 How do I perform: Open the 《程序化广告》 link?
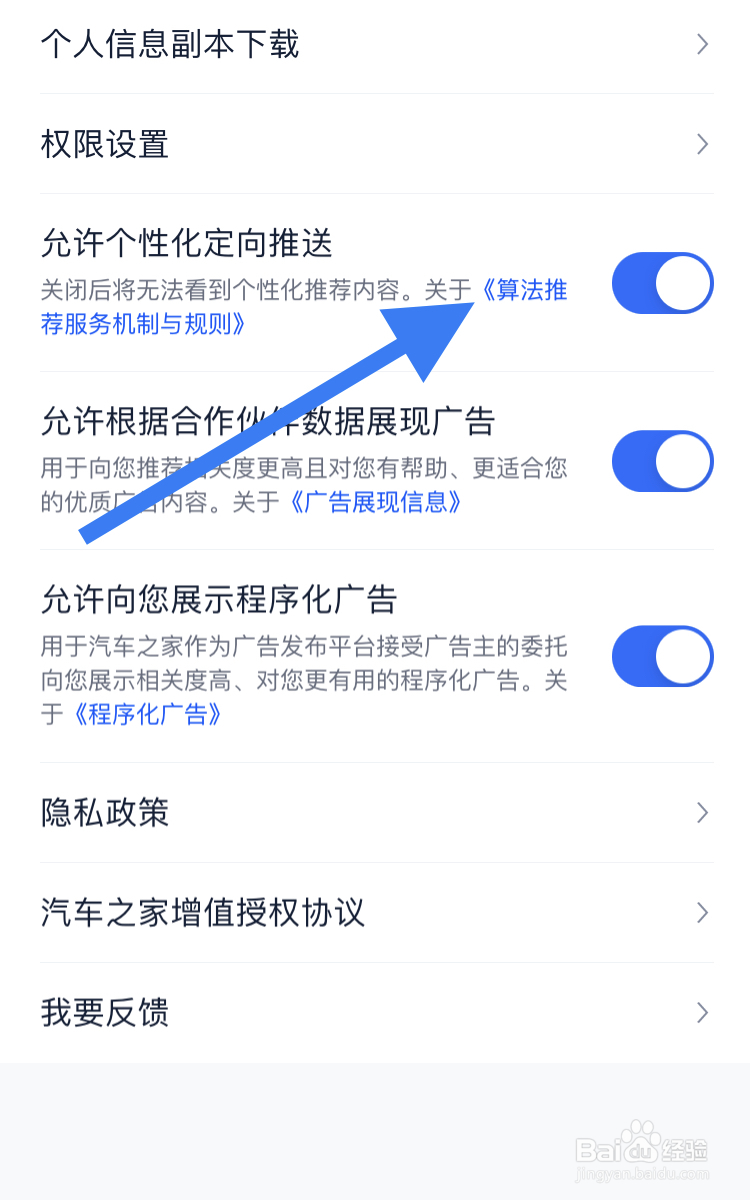click(x=148, y=715)
